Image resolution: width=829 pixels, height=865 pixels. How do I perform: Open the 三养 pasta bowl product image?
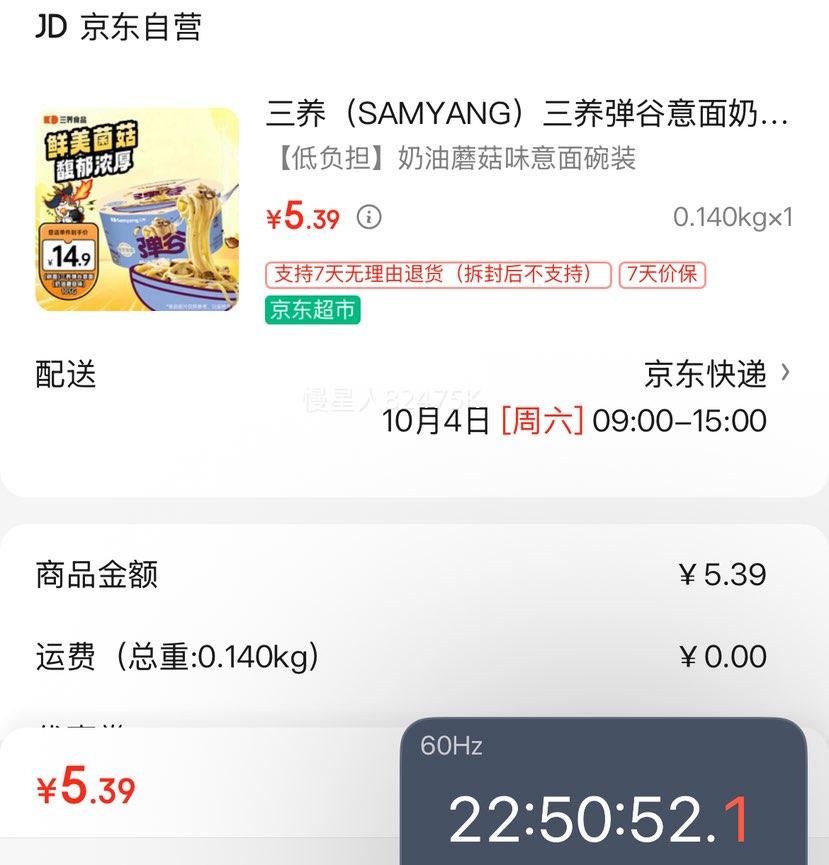pyautogui.click(x=137, y=209)
